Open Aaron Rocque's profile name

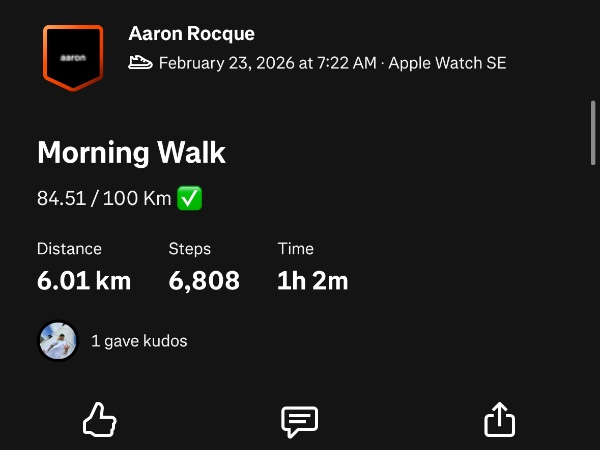point(191,34)
